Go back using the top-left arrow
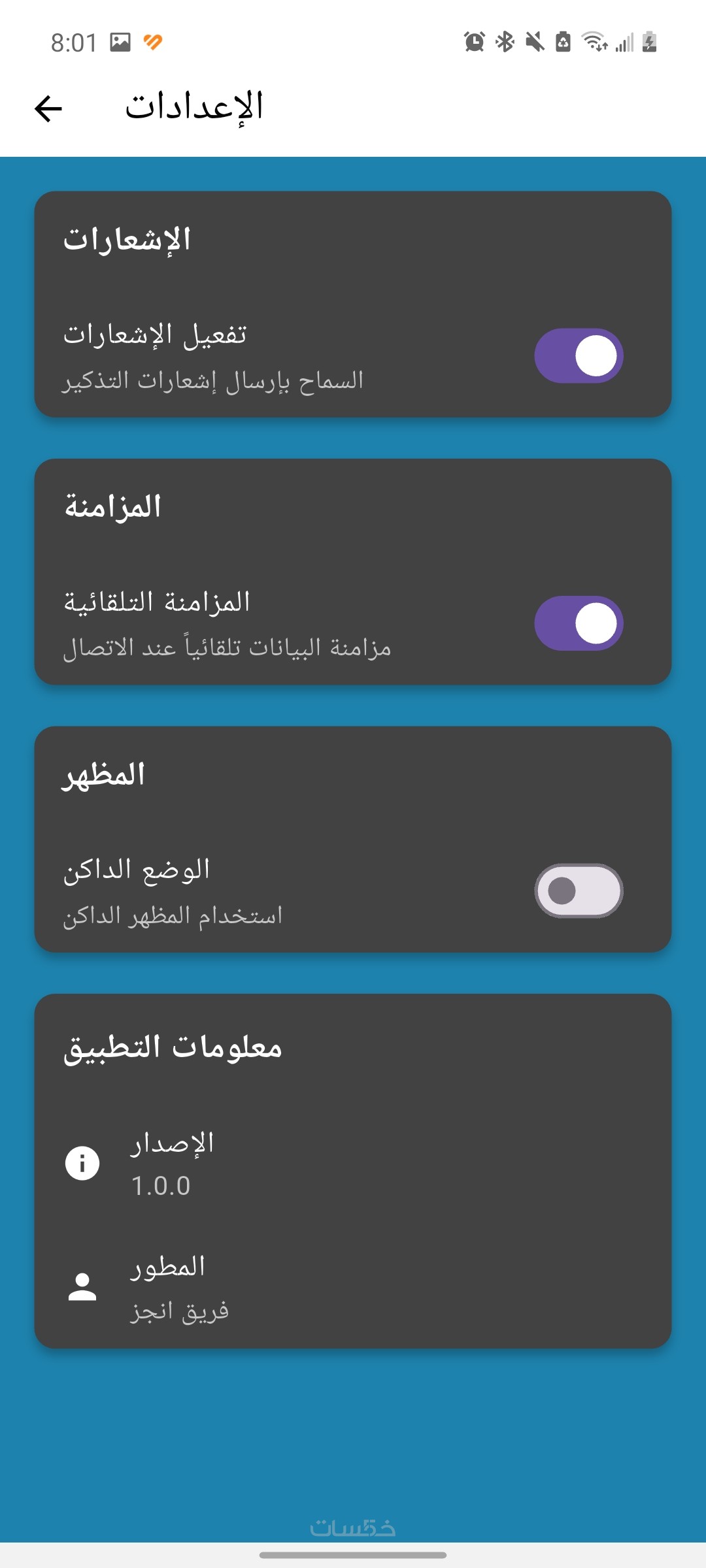 point(48,108)
